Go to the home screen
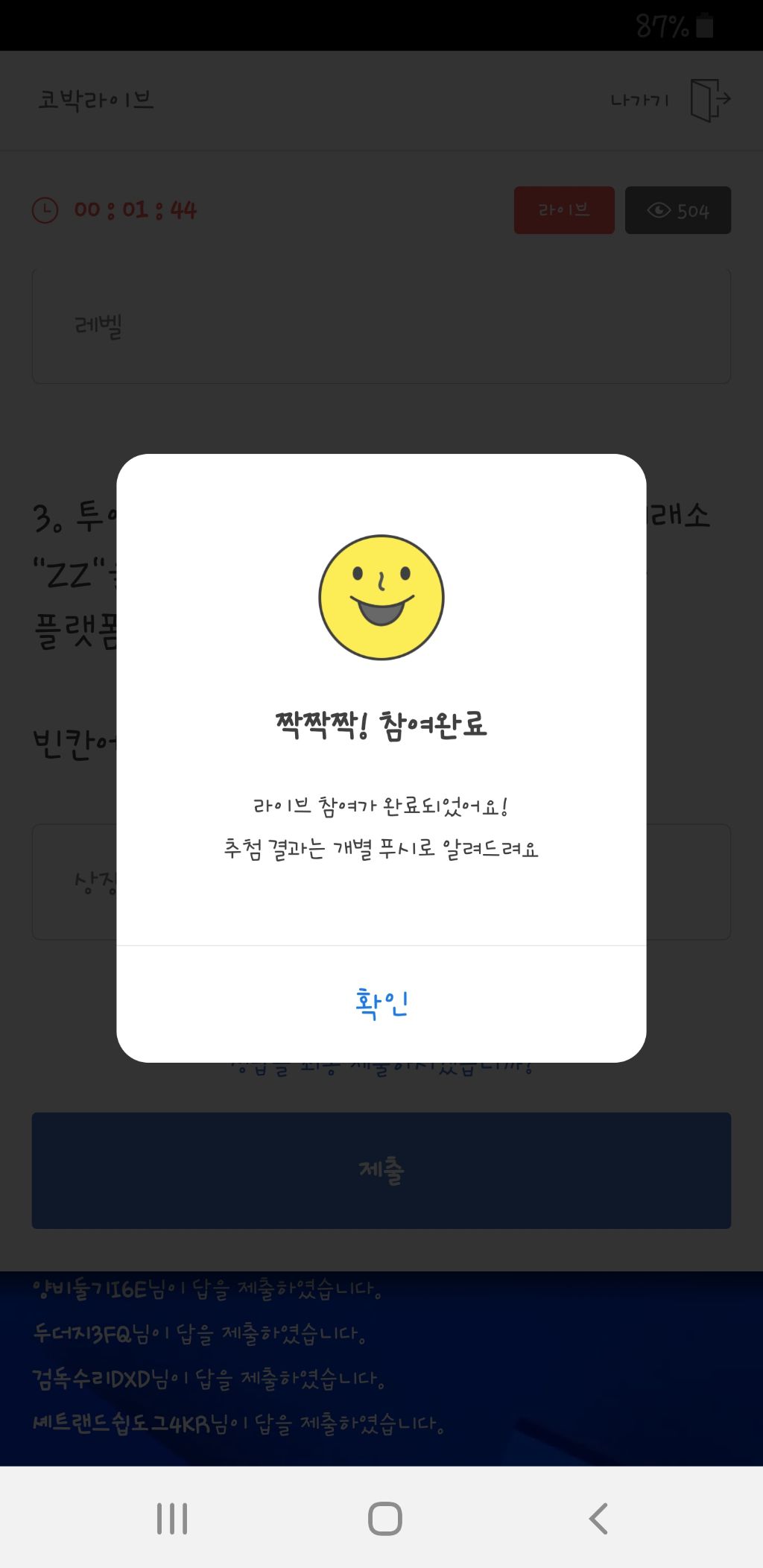 click(384, 1518)
